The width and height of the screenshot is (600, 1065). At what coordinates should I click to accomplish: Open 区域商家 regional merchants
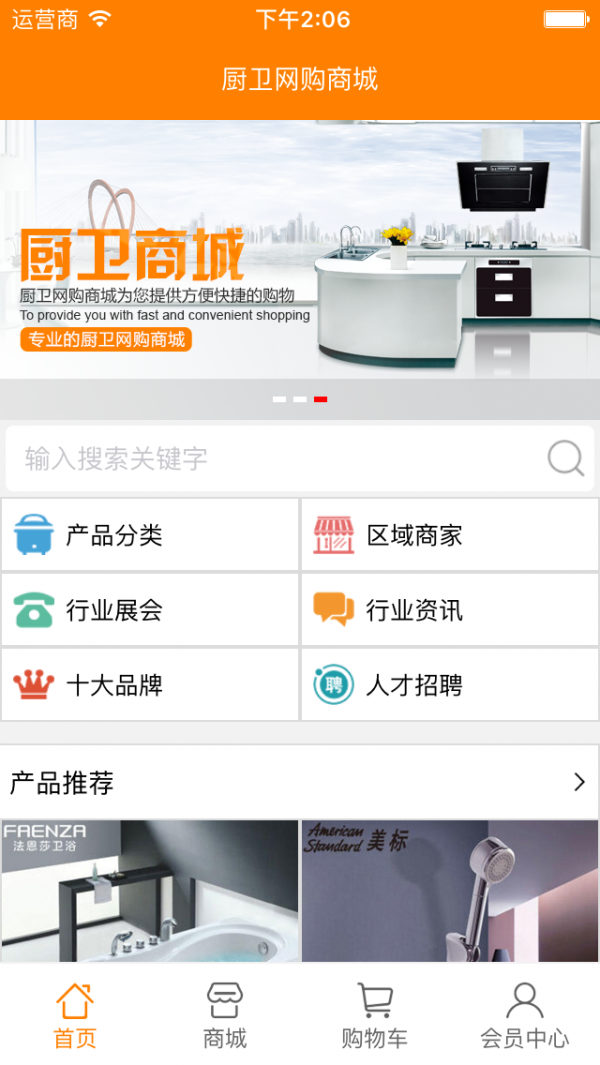point(450,535)
